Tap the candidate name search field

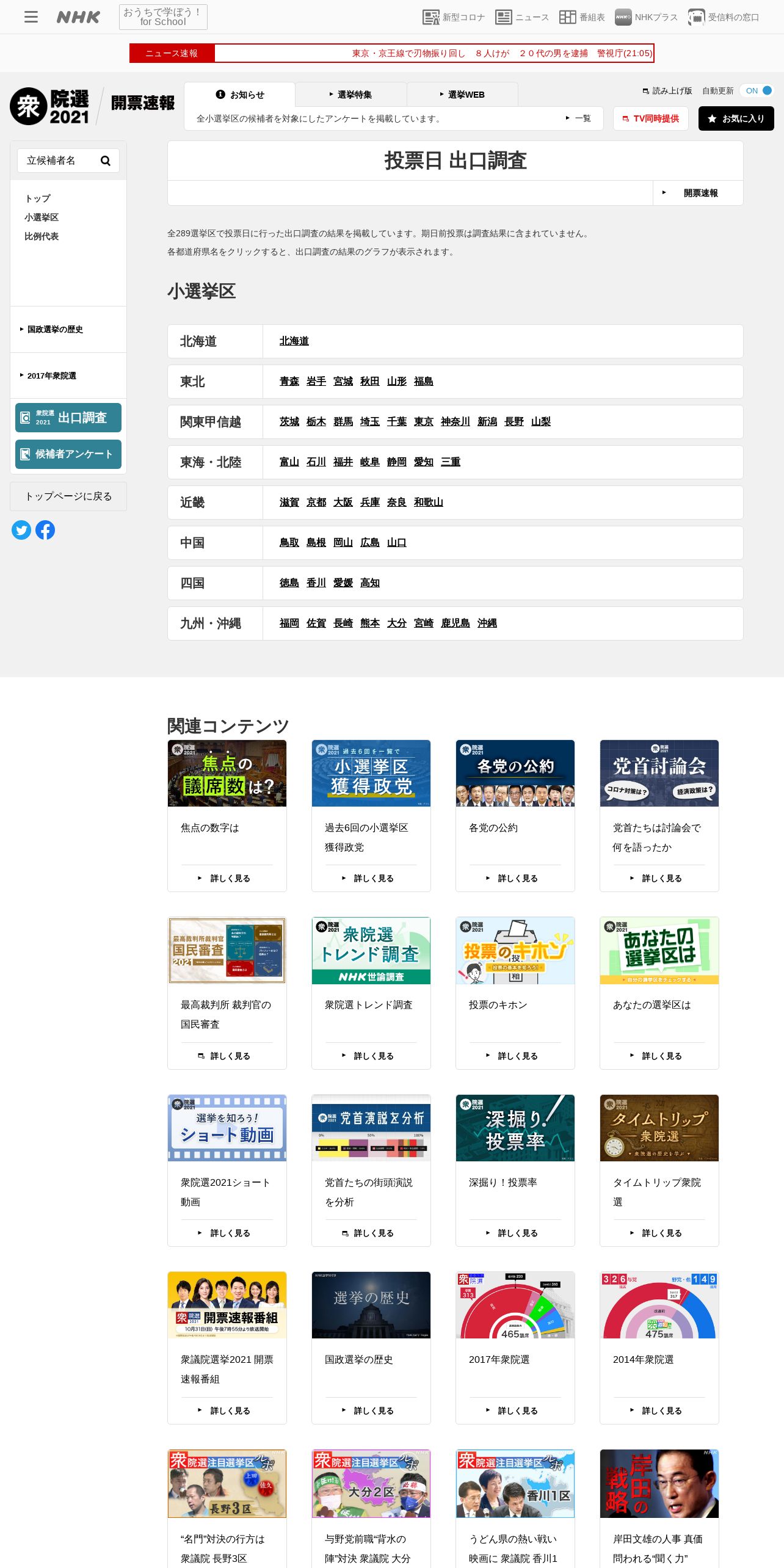coord(59,161)
